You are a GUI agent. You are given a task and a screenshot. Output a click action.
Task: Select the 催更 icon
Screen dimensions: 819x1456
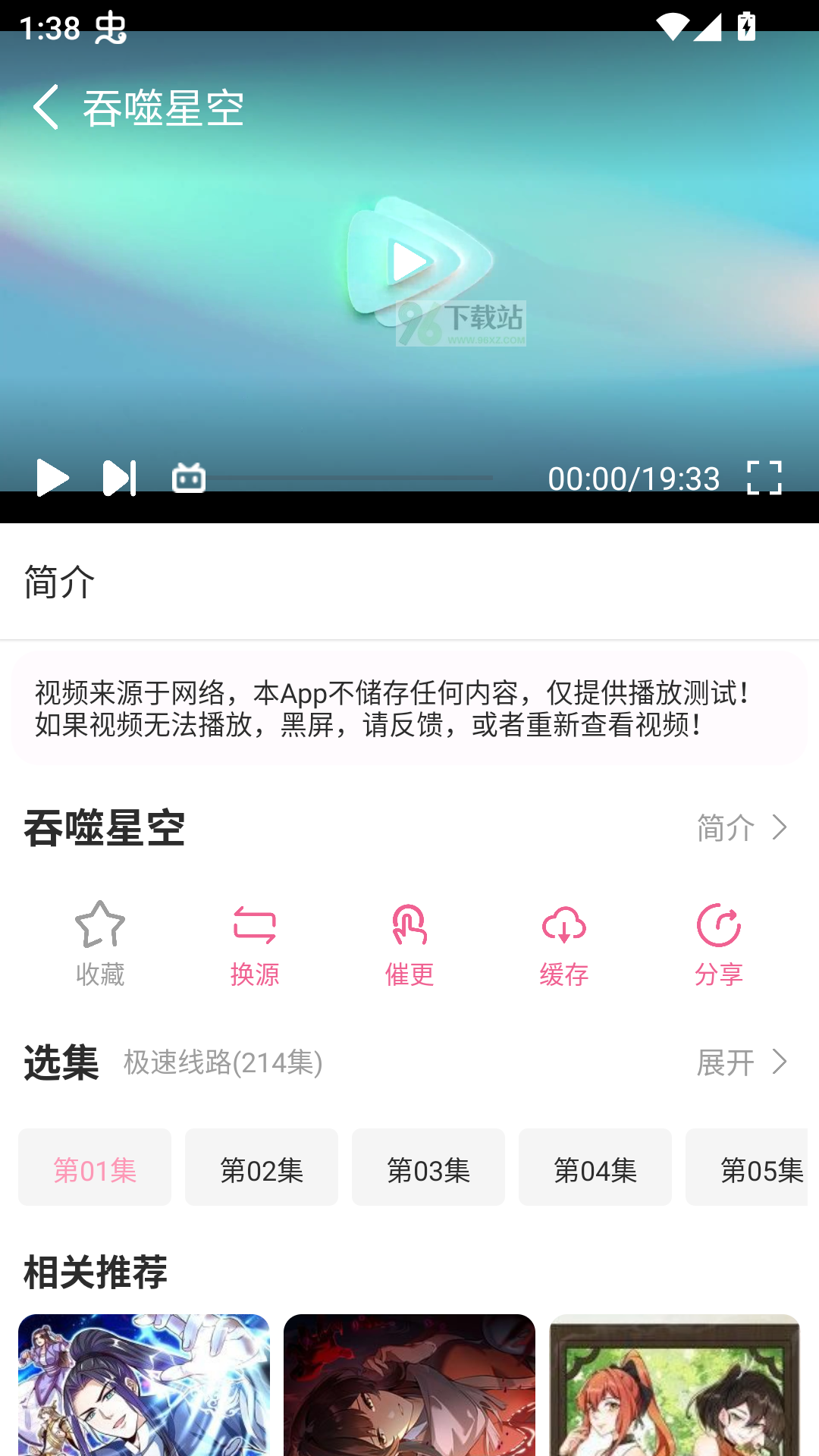pos(409,940)
